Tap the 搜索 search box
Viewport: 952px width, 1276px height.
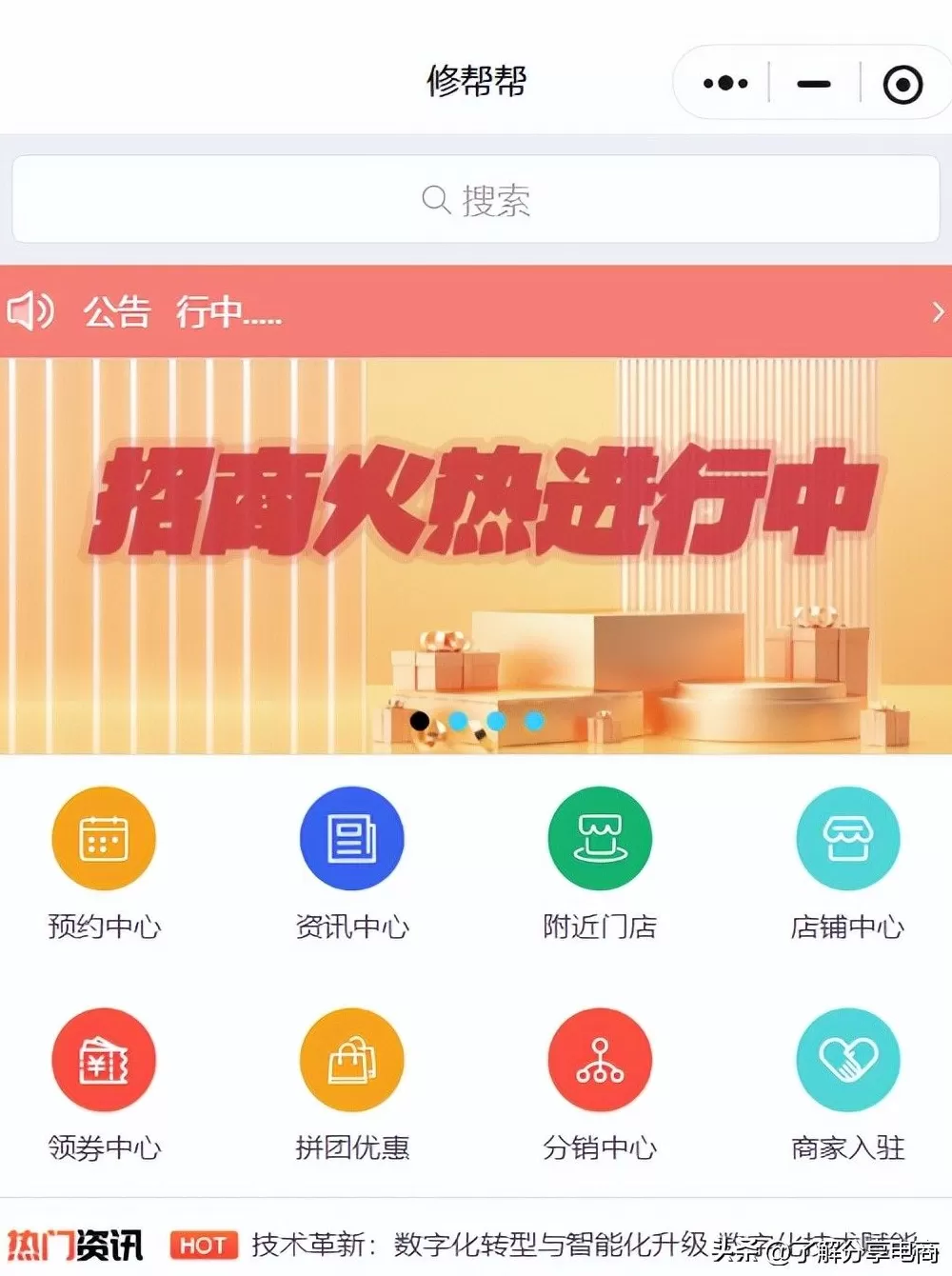476,200
